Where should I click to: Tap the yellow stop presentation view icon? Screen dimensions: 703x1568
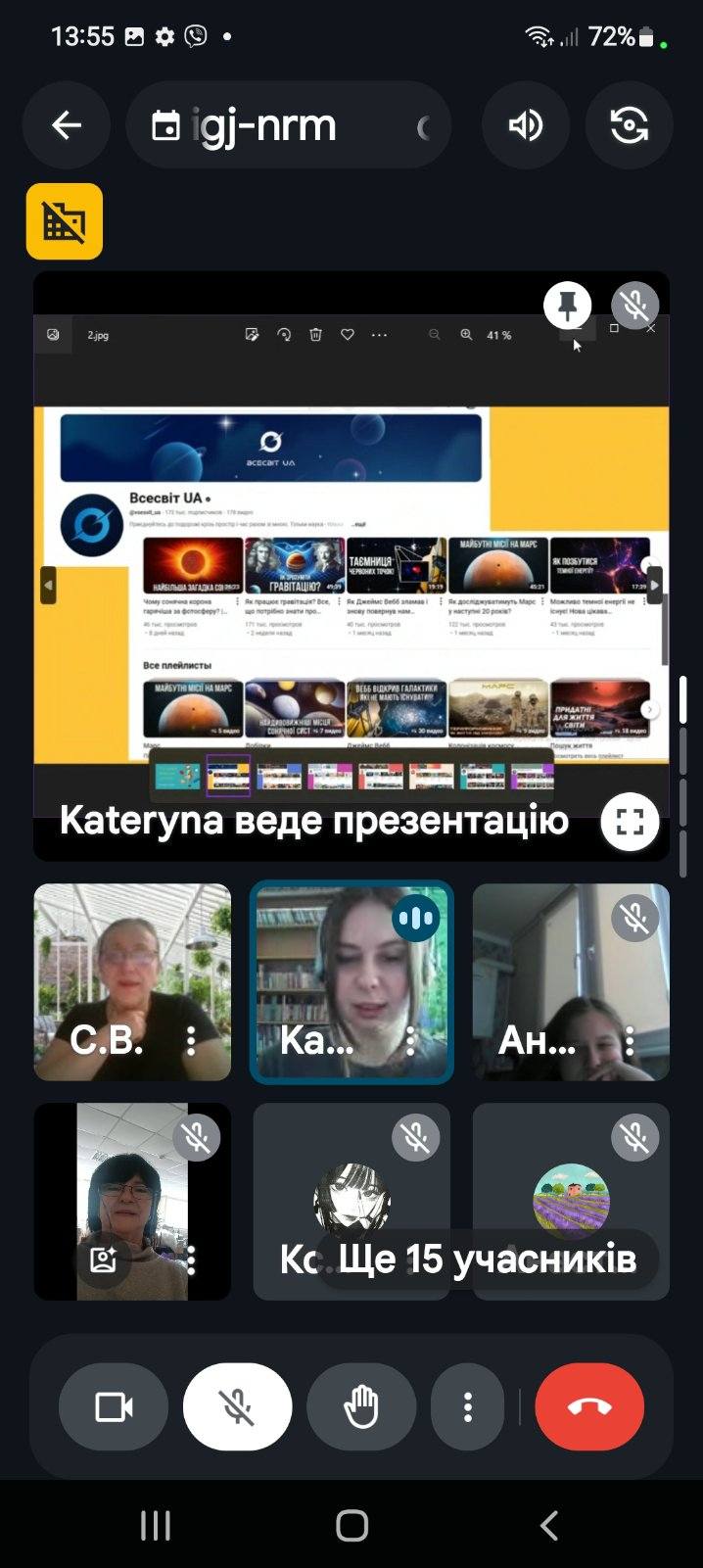[x=65, y=221]
